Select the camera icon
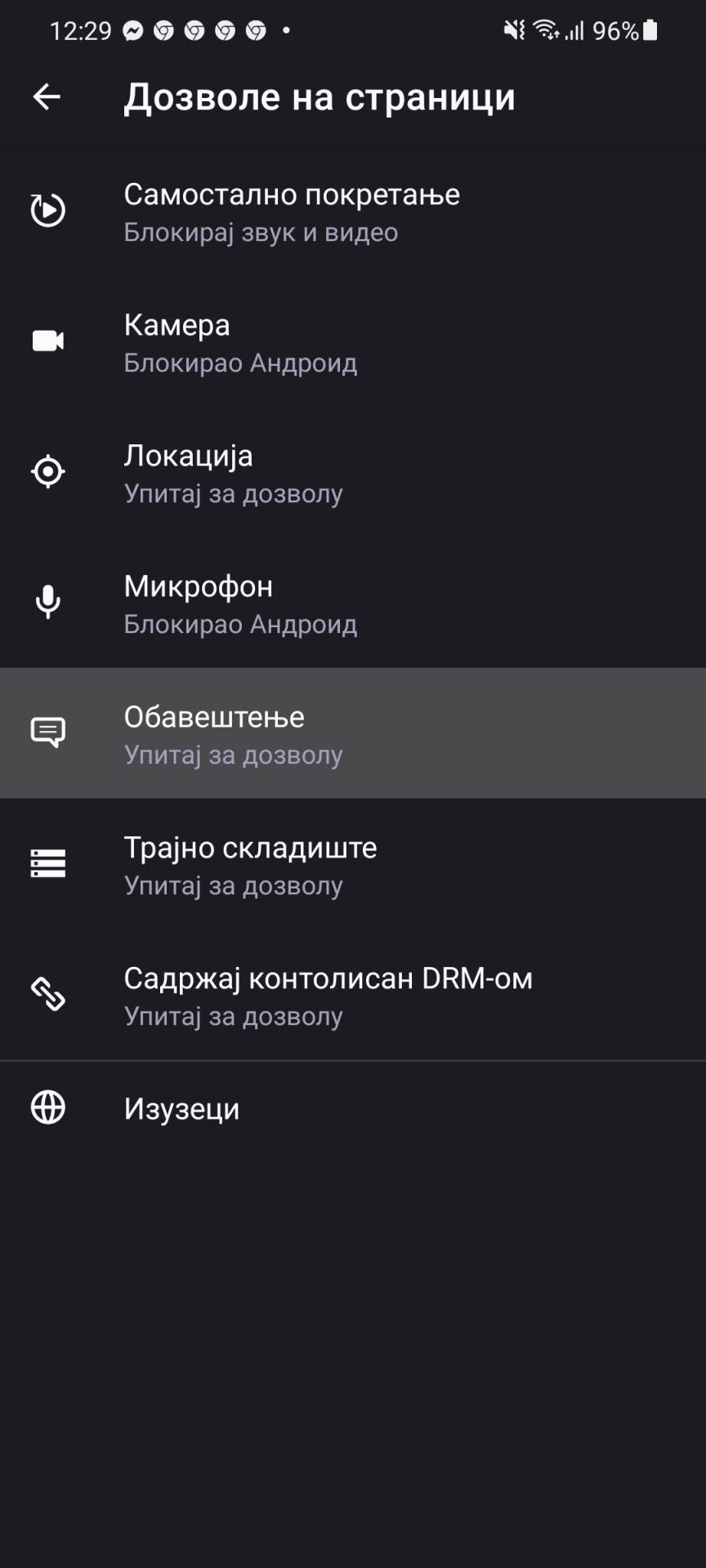 coord(47,341)
